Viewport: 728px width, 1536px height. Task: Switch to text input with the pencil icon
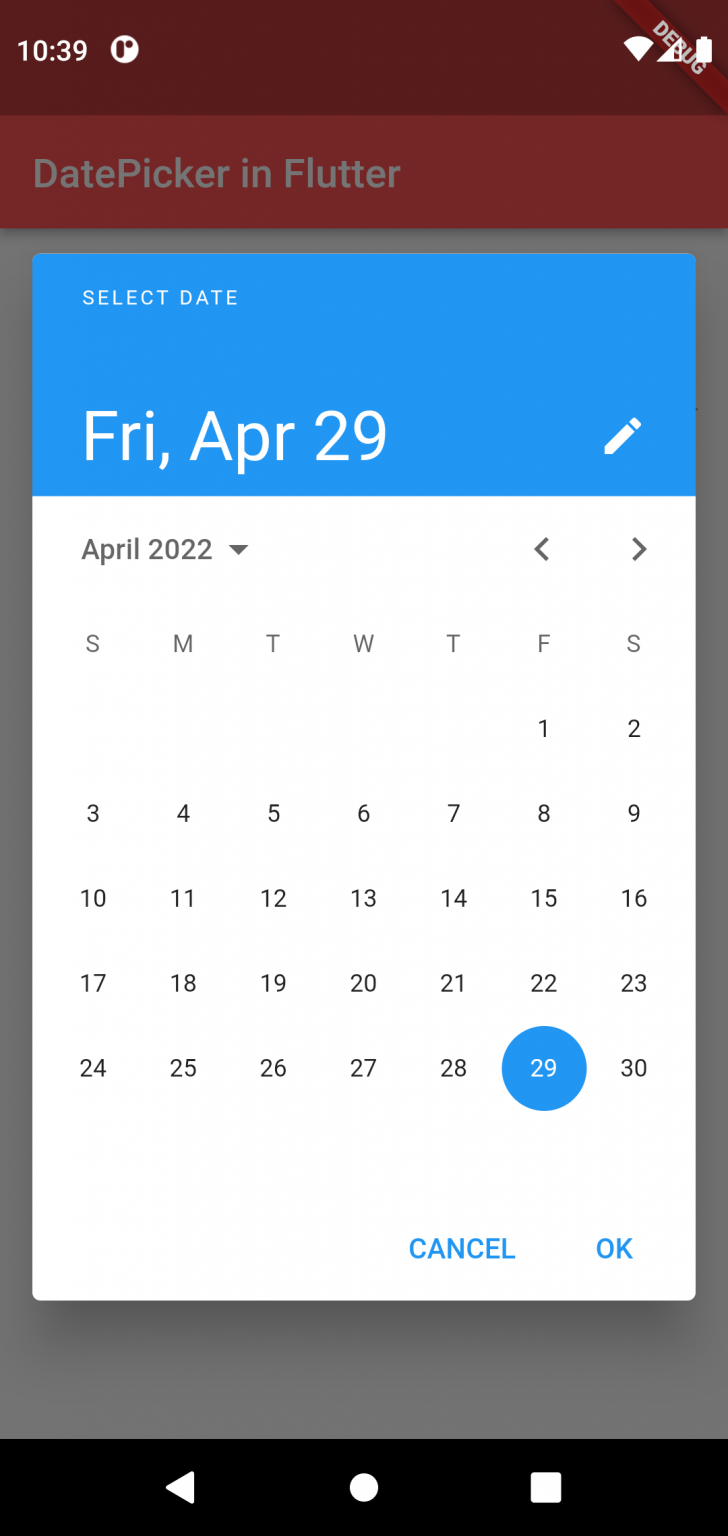pos(622,437)
